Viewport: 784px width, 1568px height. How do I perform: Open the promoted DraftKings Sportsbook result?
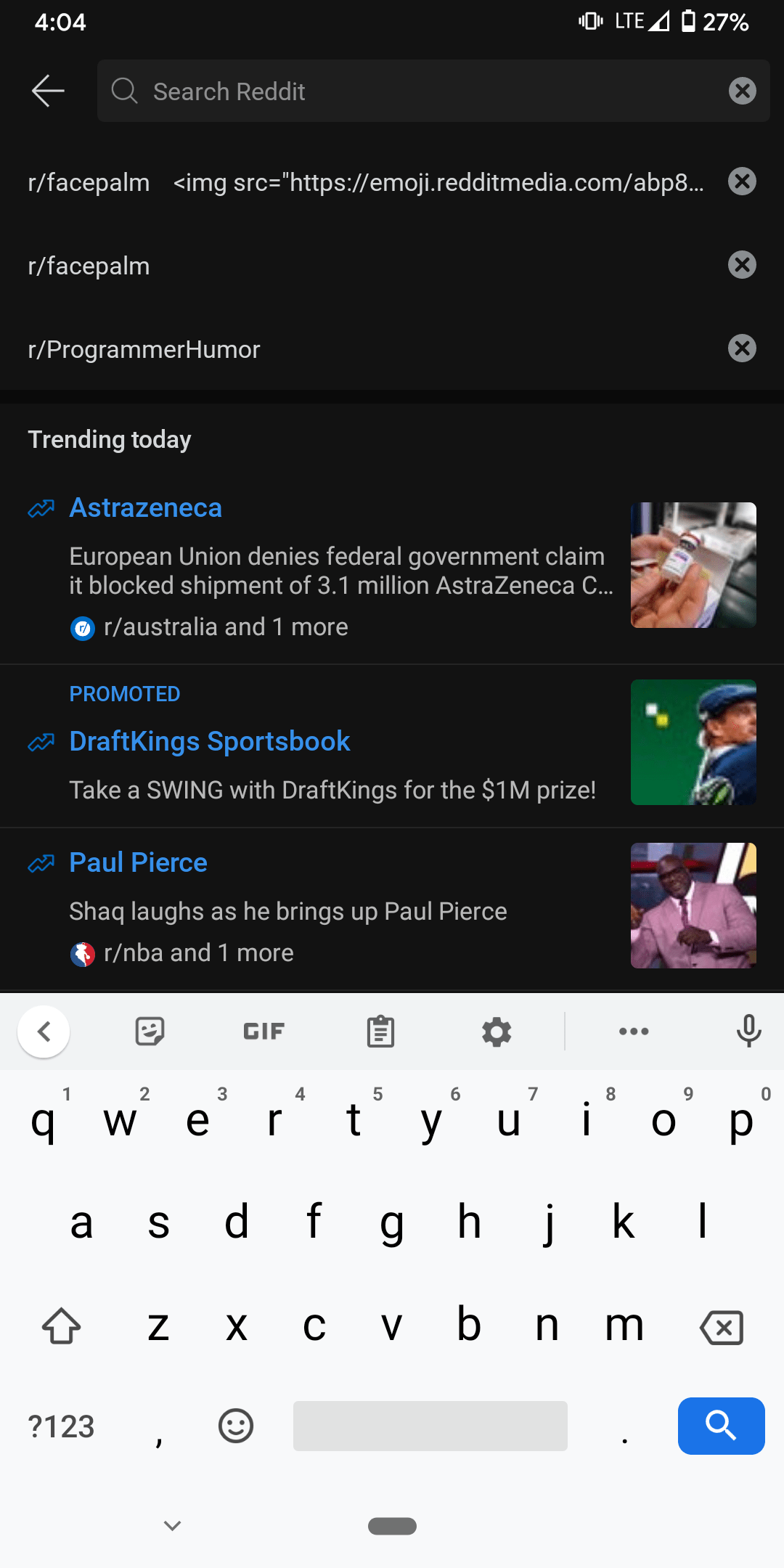point(209,742)
